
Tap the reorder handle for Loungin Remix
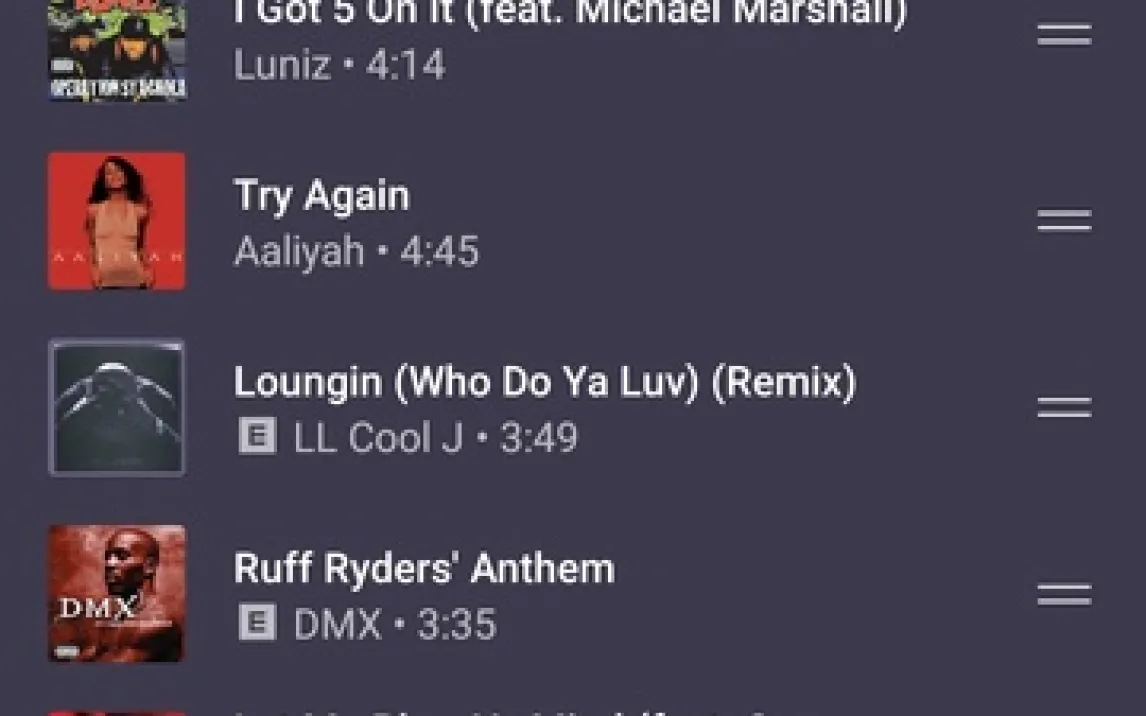point(1064,407)
